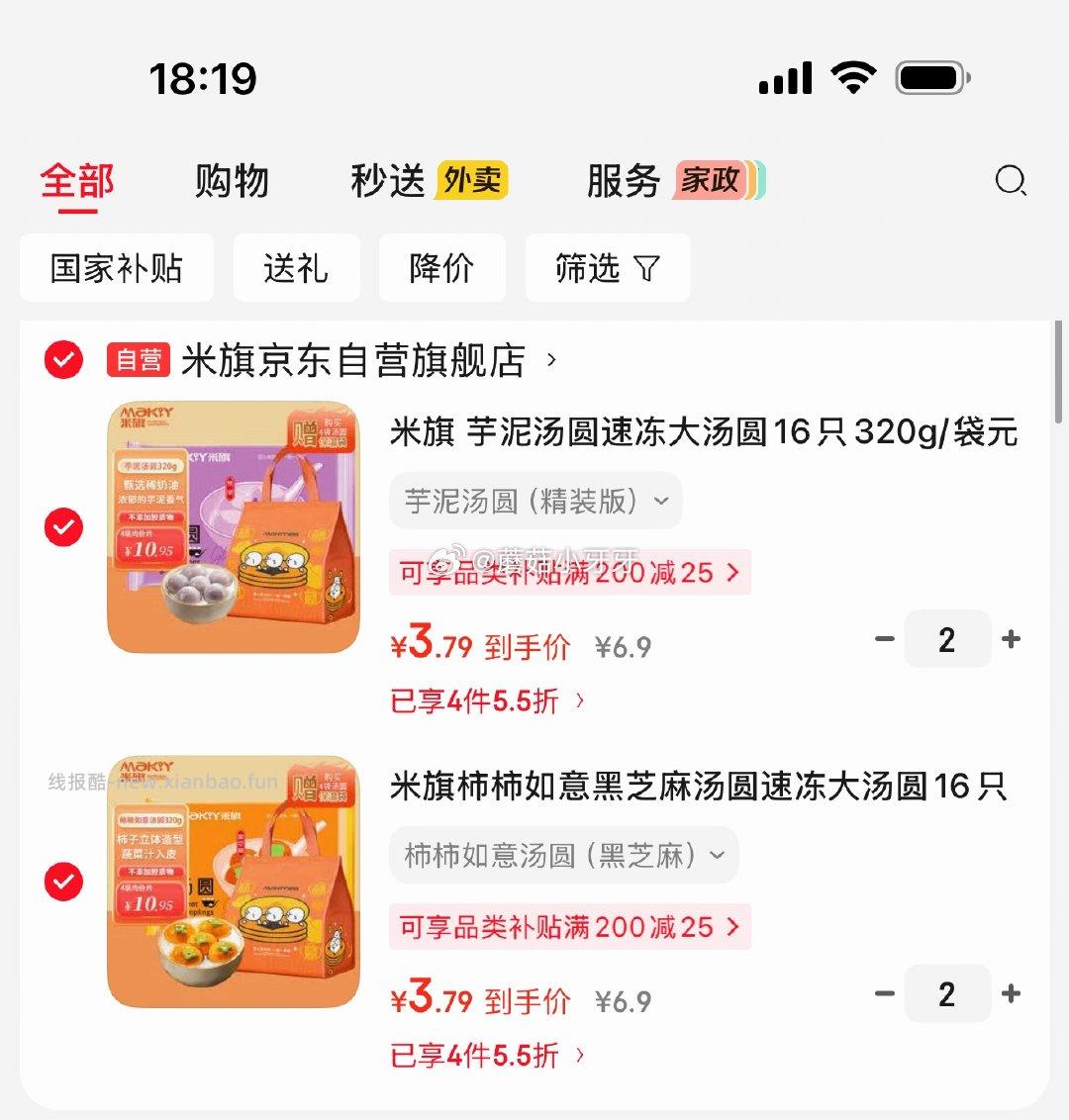
Task: Open the 柿柿如意汤圆（黑芝麻）variant dropdown
Action: pyautogui.click(x=562, y=855)
